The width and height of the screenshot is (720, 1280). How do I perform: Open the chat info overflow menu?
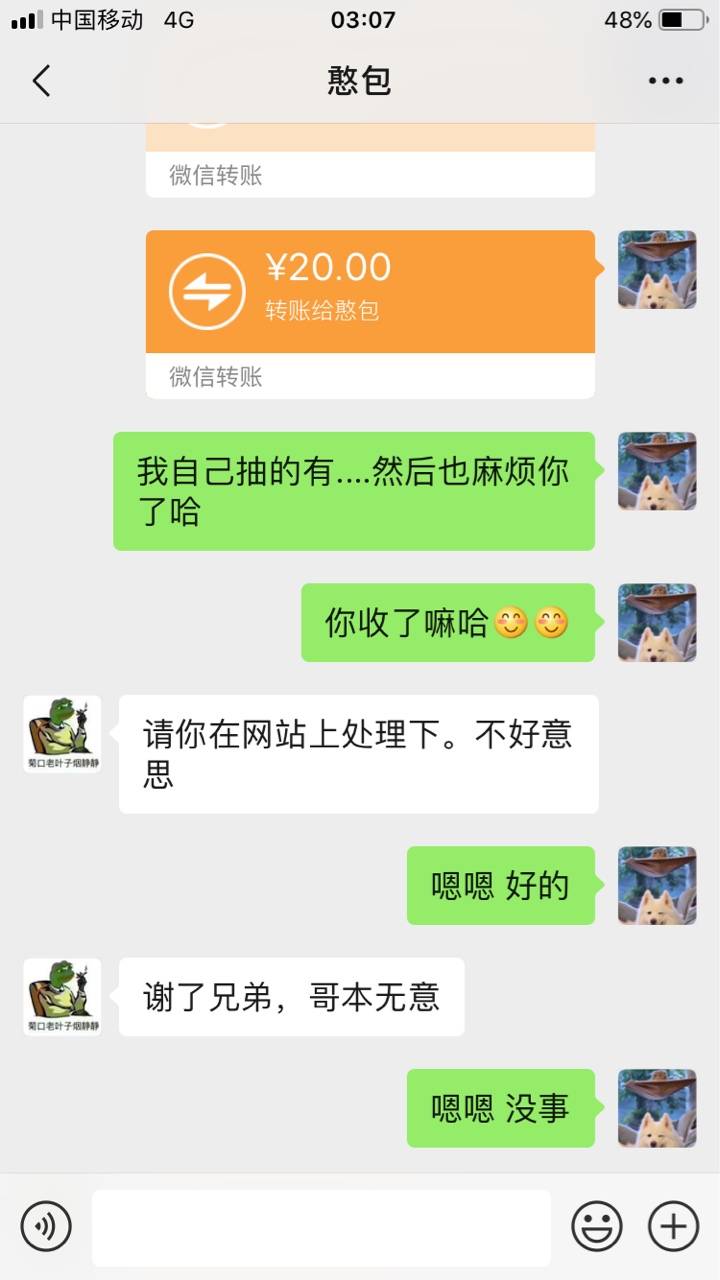(x=665, y=81)
